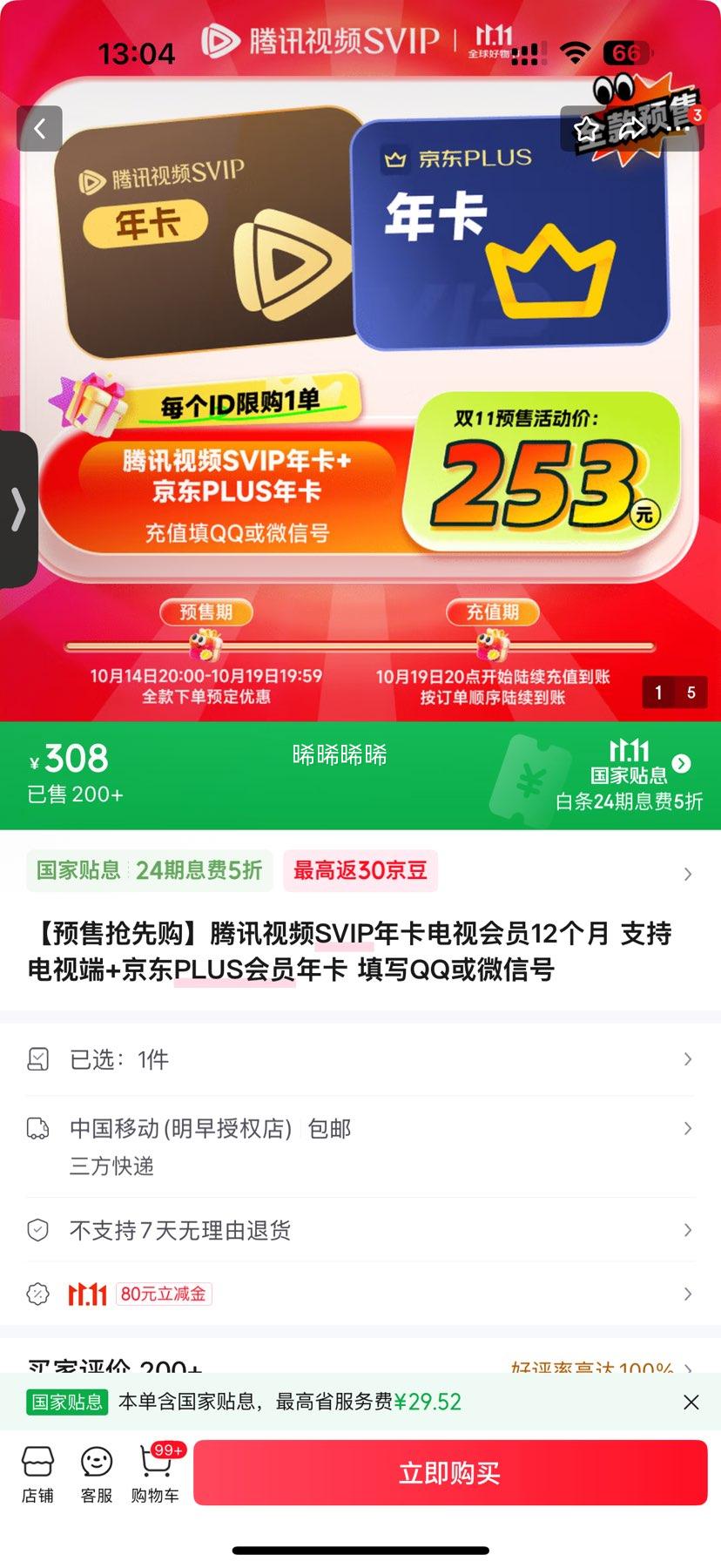The image size is (721, 1568).
Task: Open the 购物车 shopping cart
Action: coord(155,1475)
